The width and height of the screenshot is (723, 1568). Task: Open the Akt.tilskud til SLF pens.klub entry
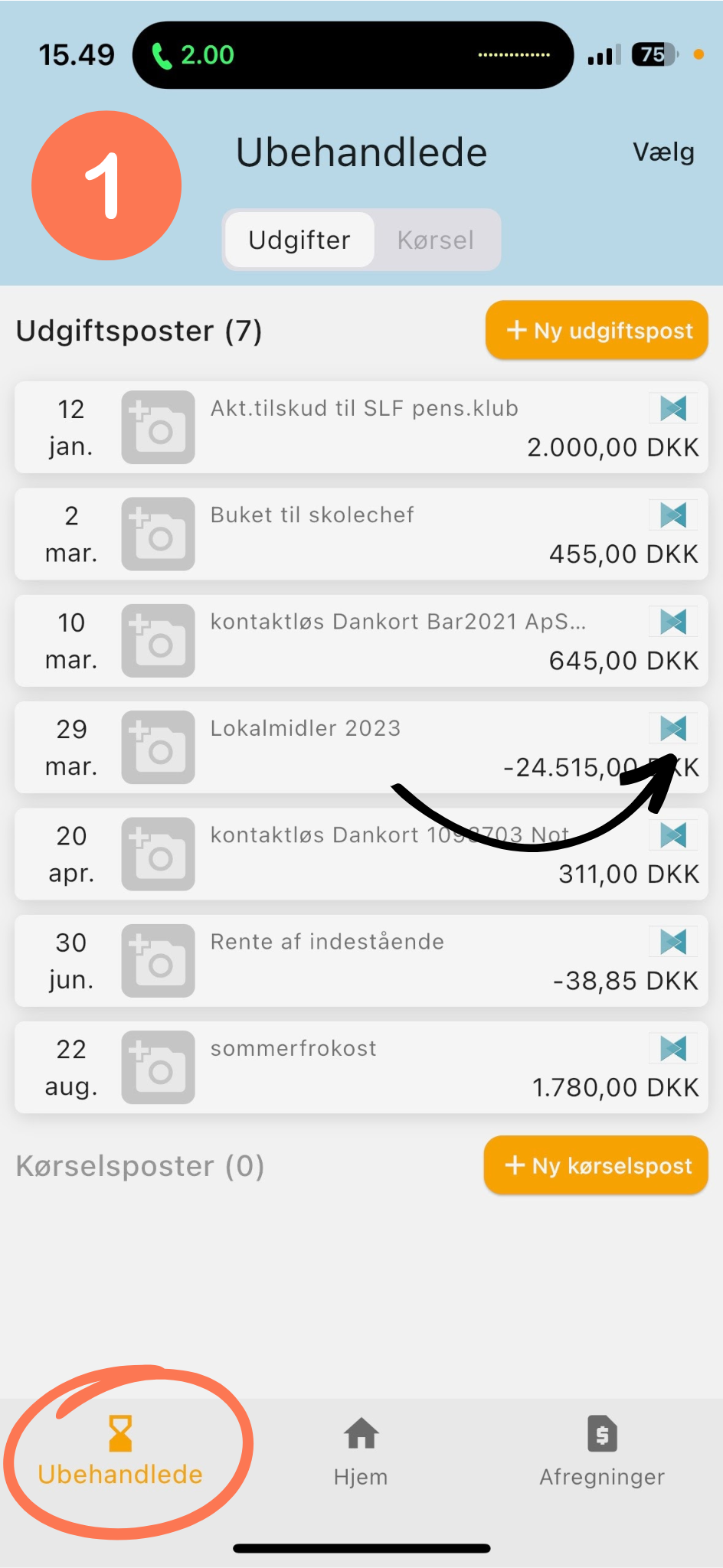[x=361, y=427]
